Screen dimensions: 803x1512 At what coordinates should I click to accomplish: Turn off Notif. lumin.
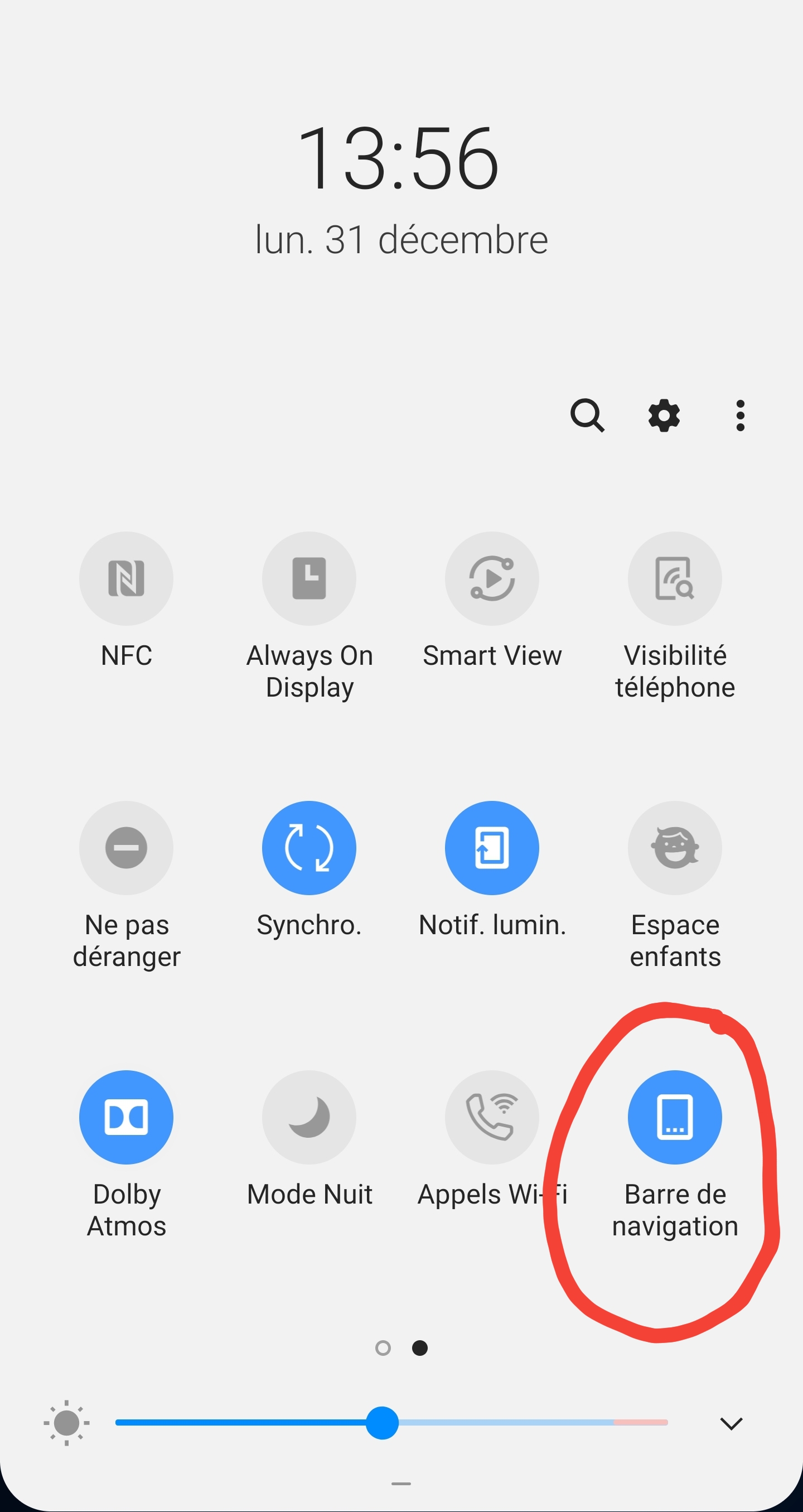(x=492, y=848)
